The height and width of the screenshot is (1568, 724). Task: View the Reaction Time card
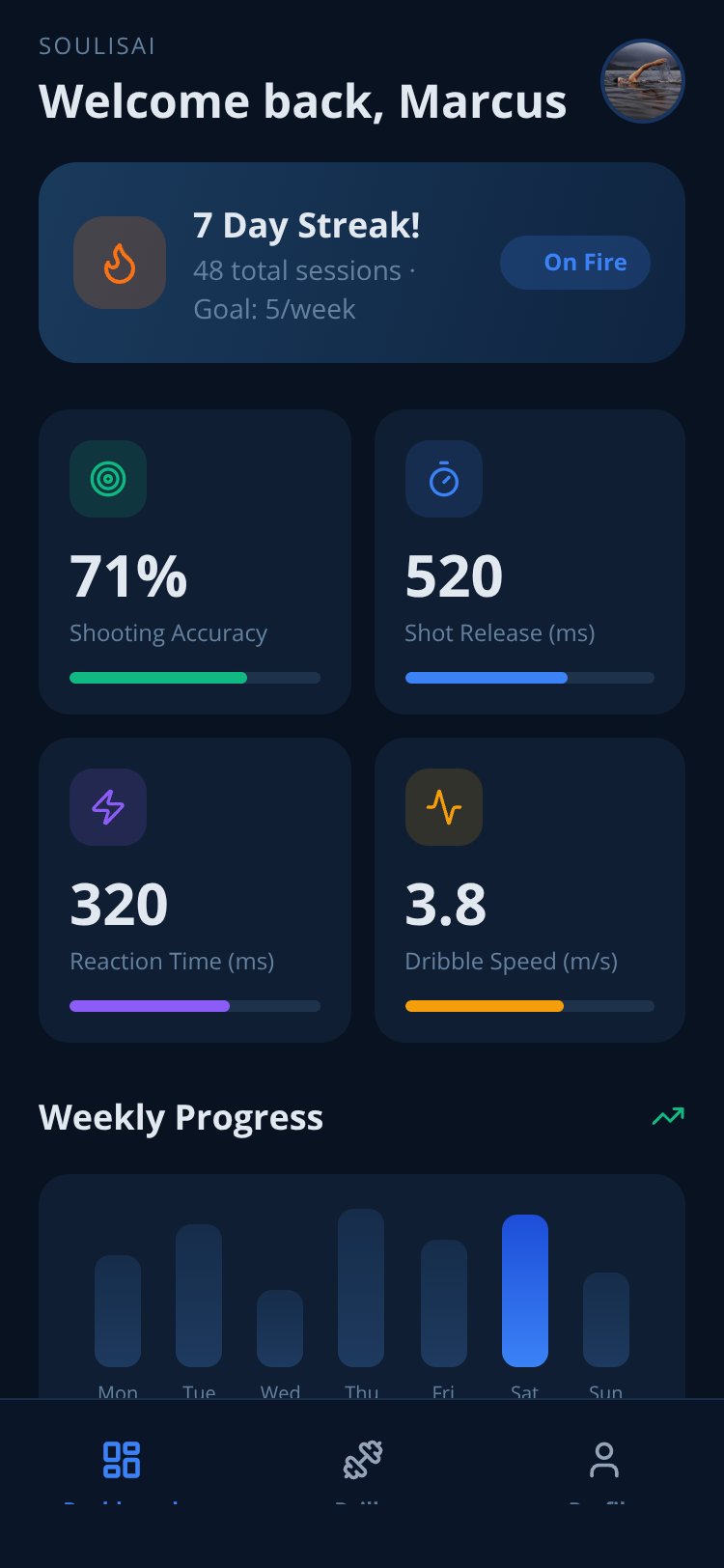point(195,890)
